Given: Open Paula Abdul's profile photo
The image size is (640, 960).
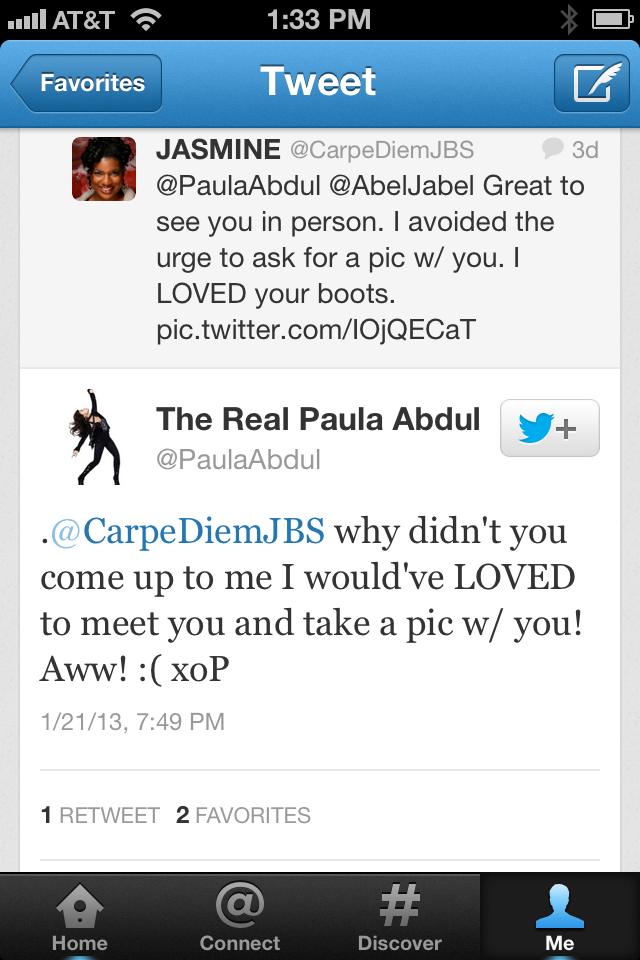Looking at the screenshot, I should point(97,438).
